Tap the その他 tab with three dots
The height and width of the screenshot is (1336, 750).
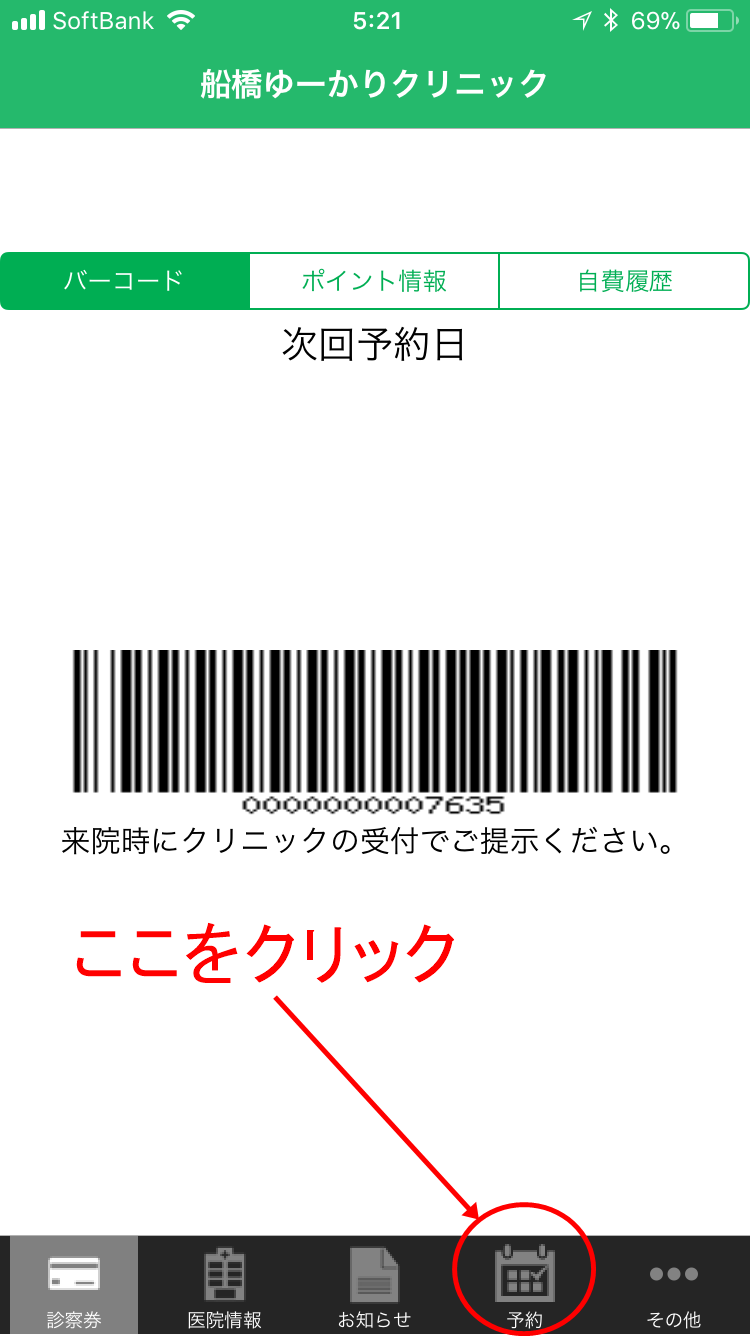(674, 1286)
